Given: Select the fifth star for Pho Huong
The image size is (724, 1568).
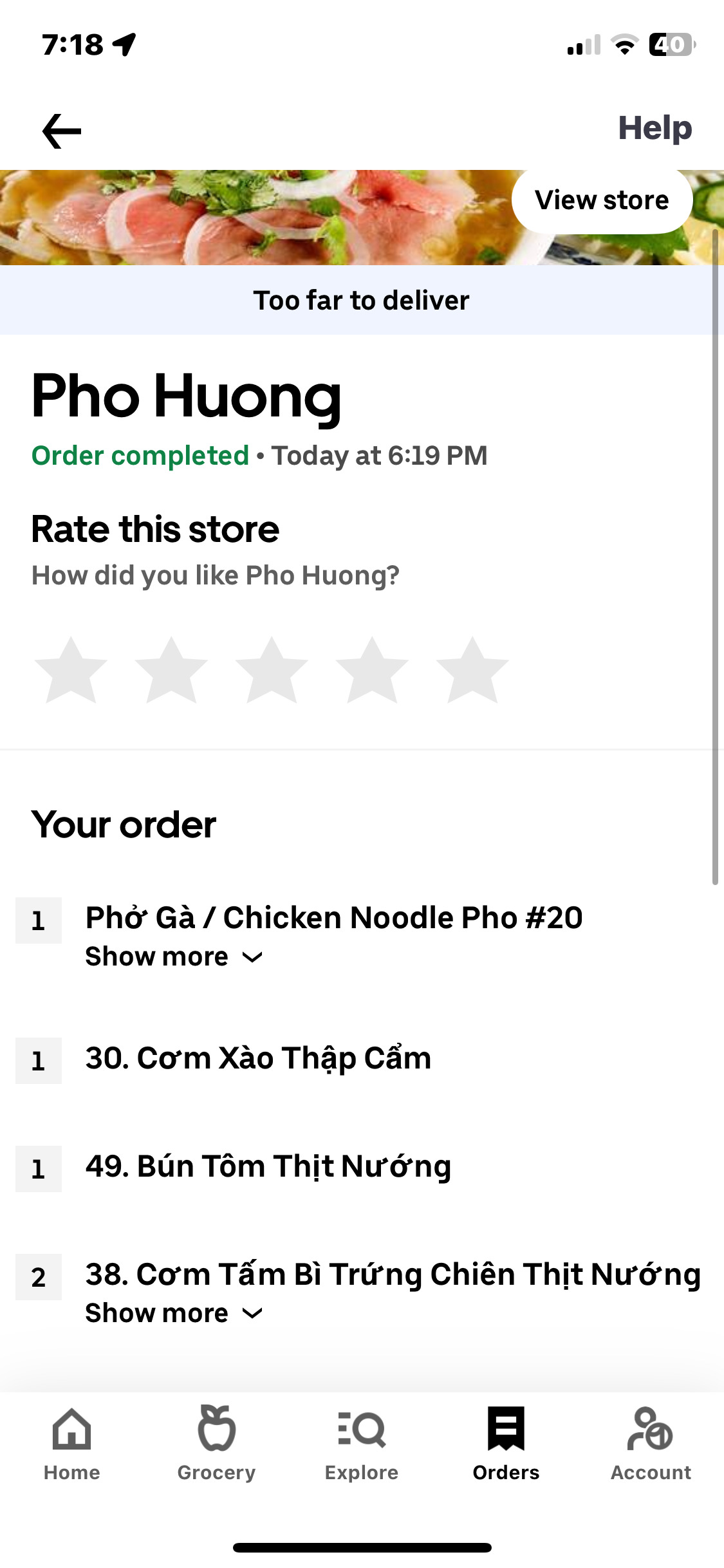Looking at the screenshot, I should pyautogui.click(x=472, y=671).
